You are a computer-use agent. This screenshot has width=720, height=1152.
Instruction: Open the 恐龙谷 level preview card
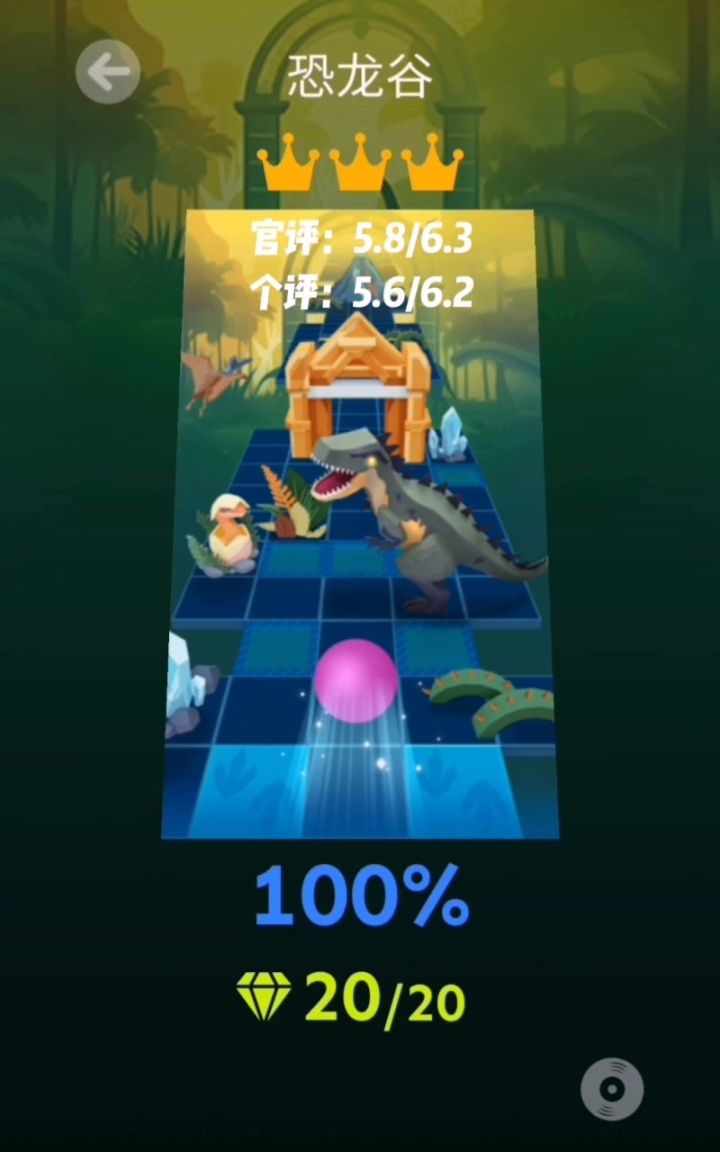[360, 524]
